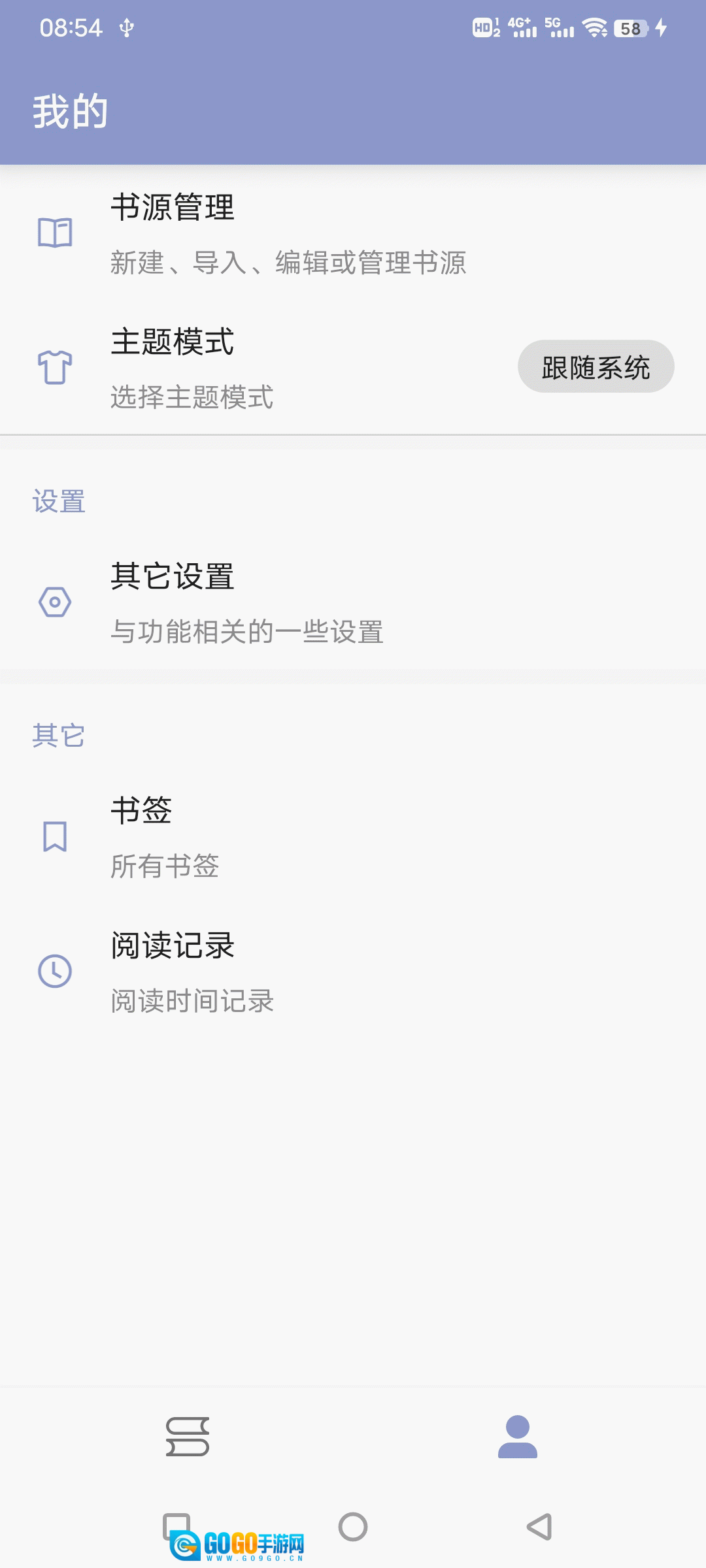Navigate back with the system back button
The height and width of the screenshot is (1568, 706).
[x=539, y=1527]
